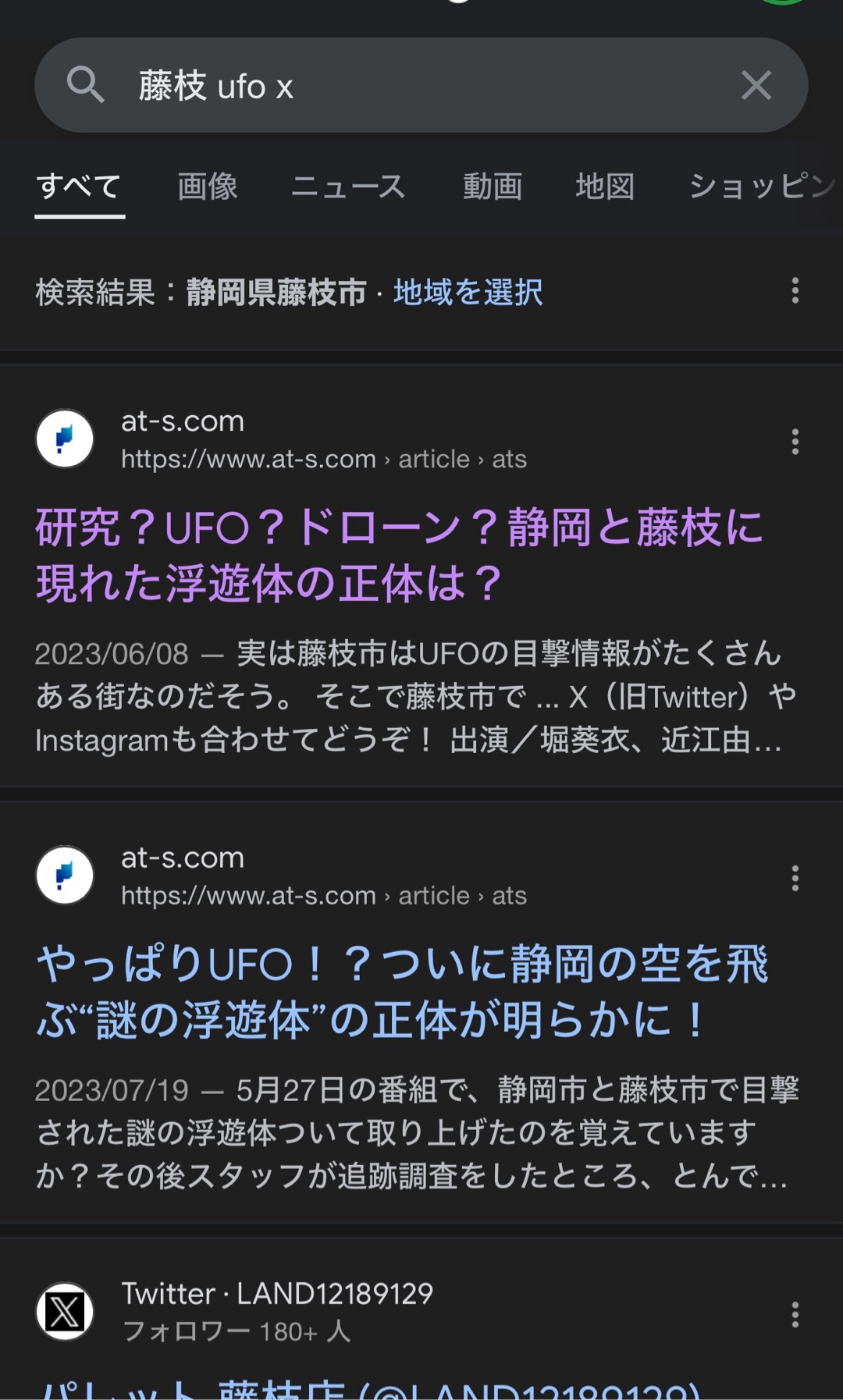
Task: Open result 研究？UFO？ドローン？静岡と藤枝に現れた浮遊体の正体は？
Action: [398, 555]
